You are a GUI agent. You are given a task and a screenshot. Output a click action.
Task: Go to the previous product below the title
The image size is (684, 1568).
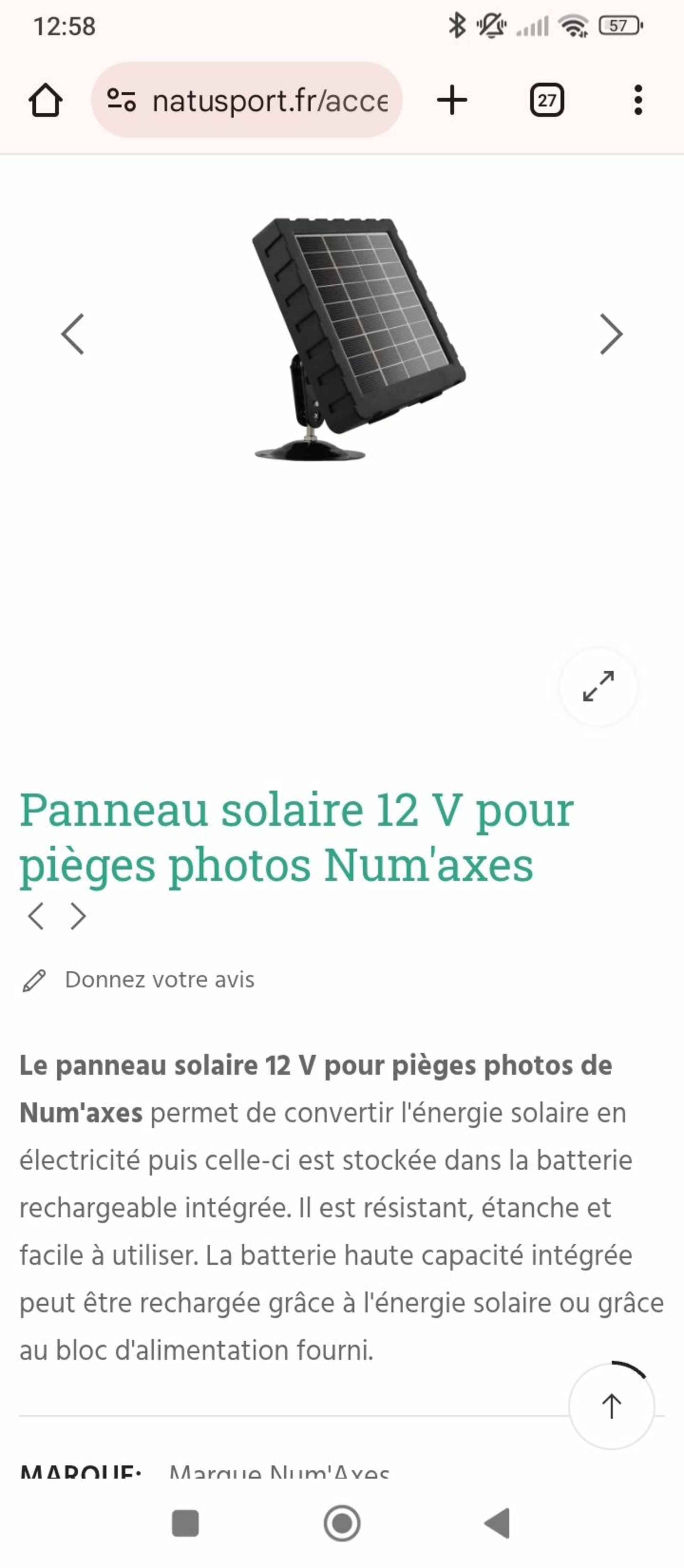[x=36, y=916]
